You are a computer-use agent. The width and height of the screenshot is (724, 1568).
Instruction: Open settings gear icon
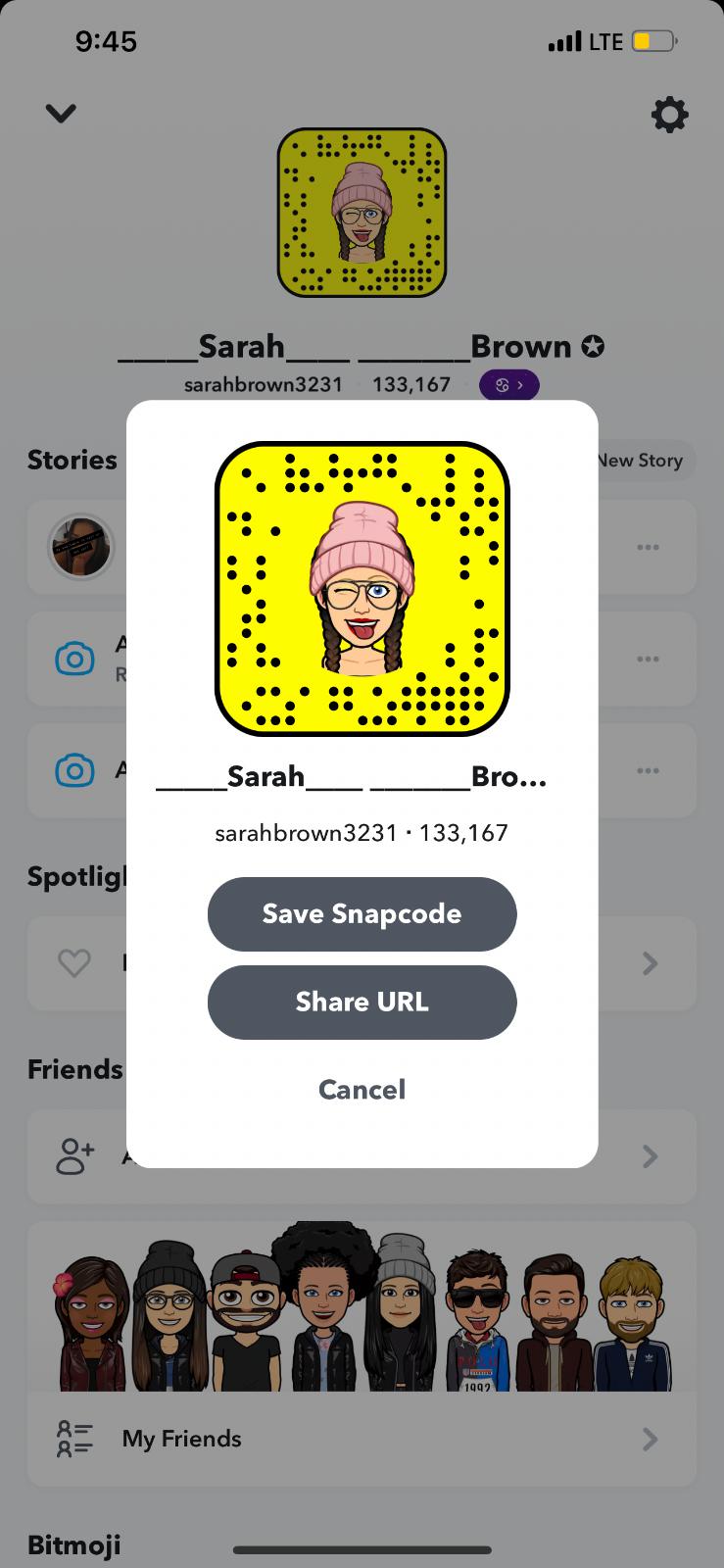pos(669,115)
